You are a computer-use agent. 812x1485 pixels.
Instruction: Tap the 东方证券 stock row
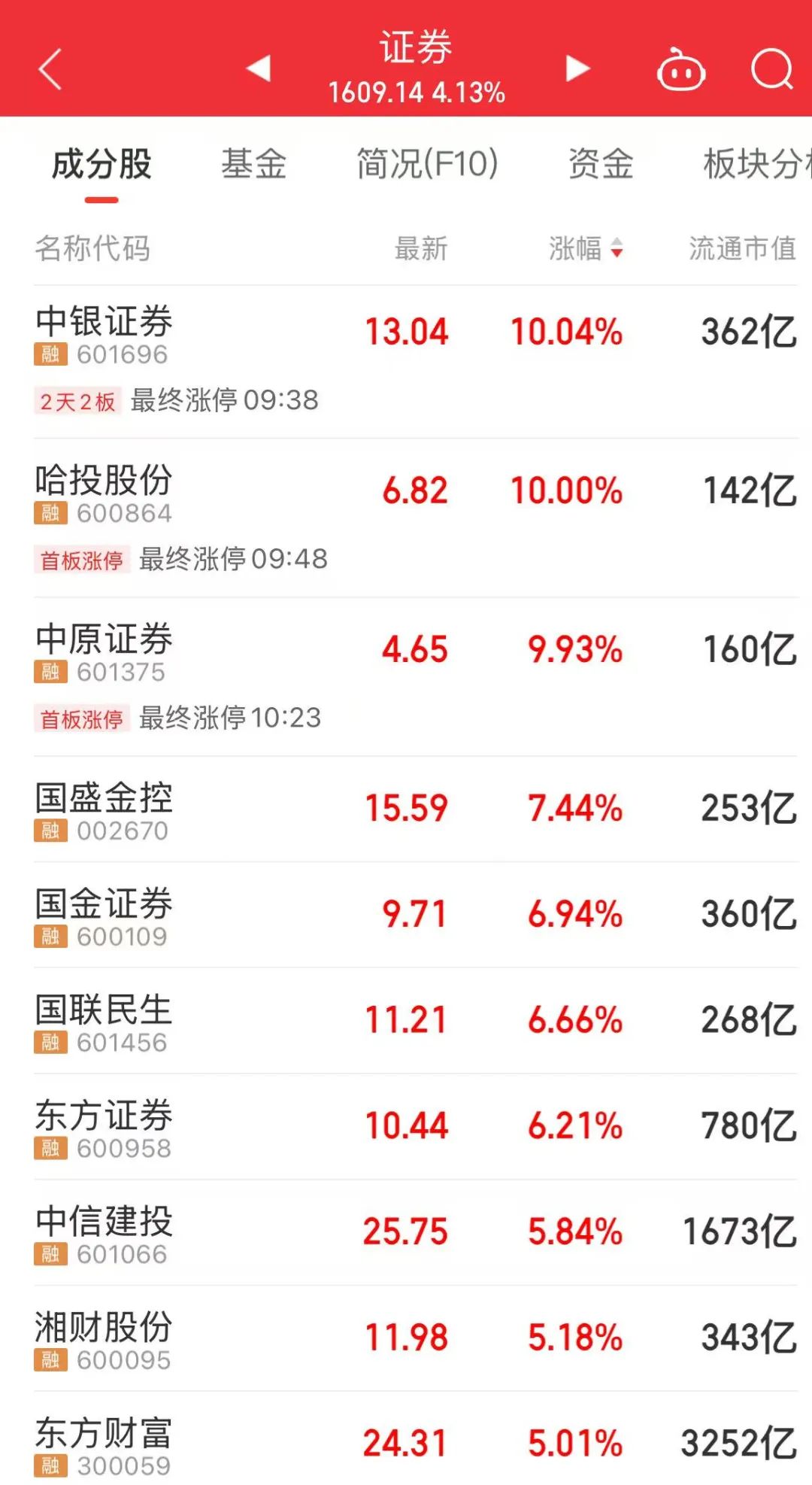tap(104, 1116)
